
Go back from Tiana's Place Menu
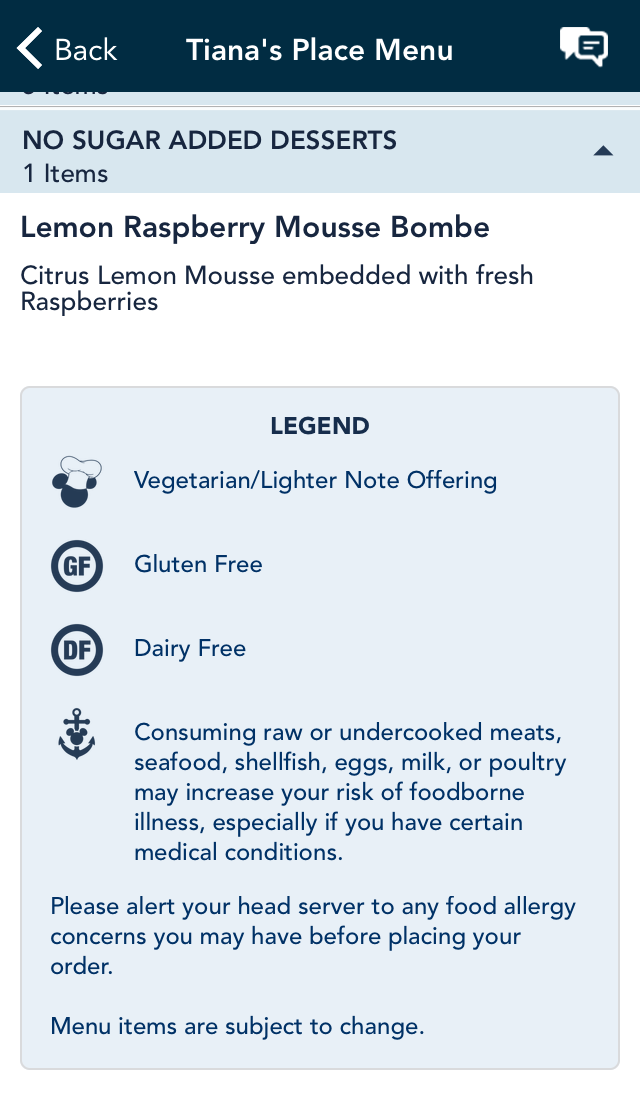pos(67,49)
